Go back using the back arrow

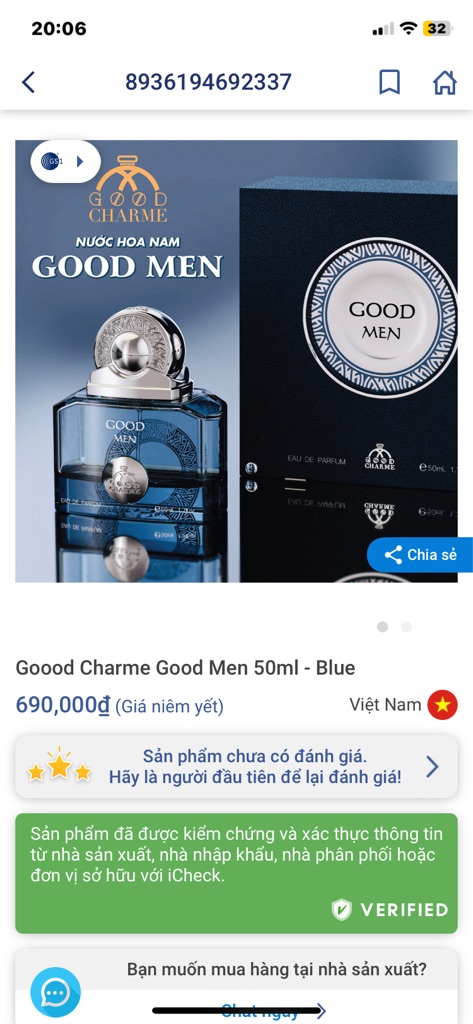pyautogui.click(x=28, y=82)
